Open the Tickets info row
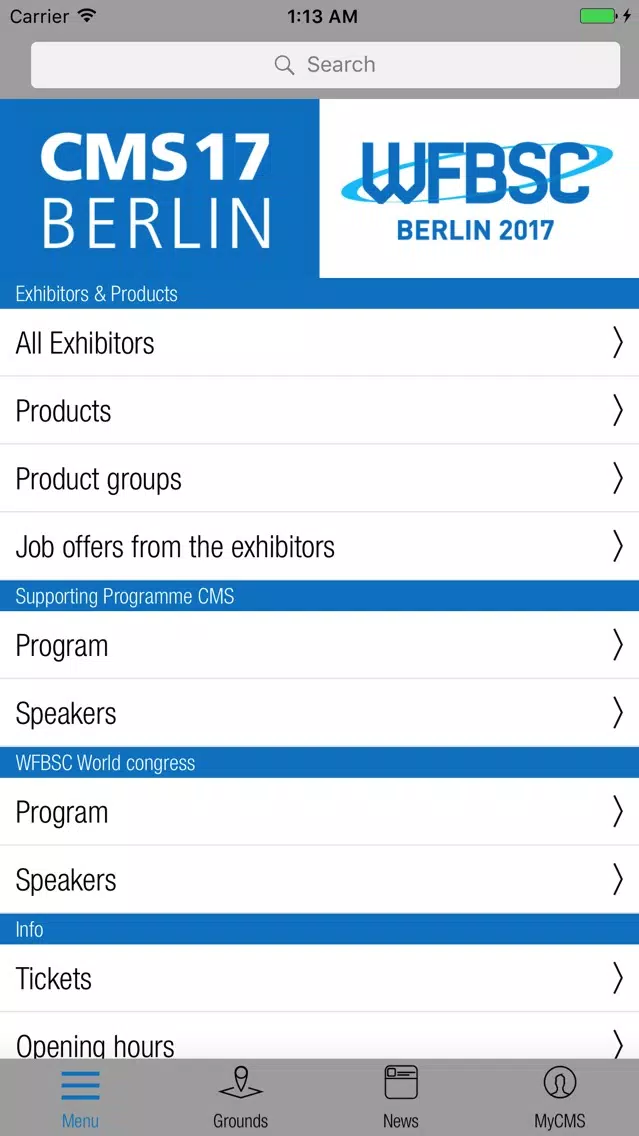639x1136 pixels. tap(320, 979)
